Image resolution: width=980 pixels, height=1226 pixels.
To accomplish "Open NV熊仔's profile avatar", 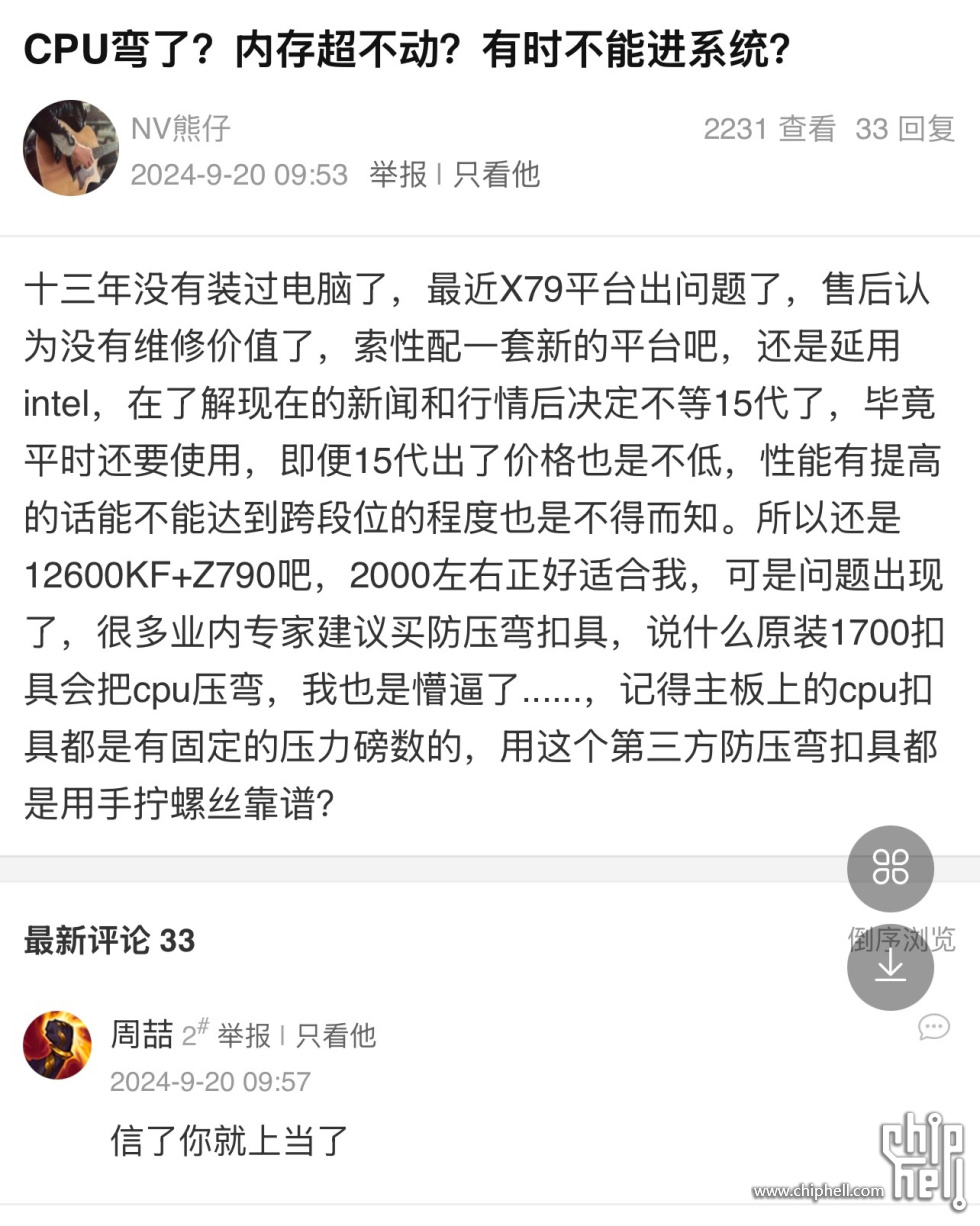I will [70, 148].
